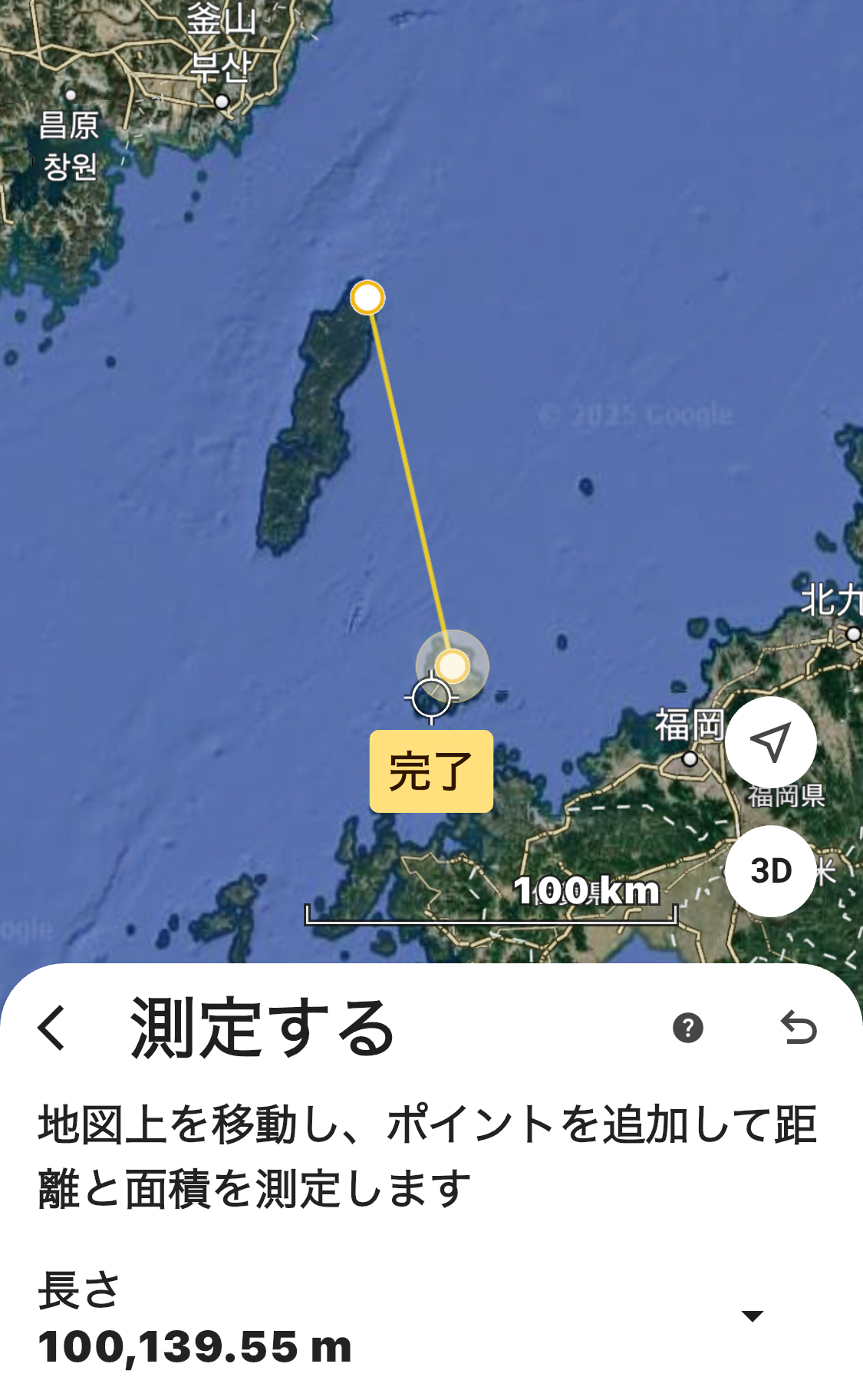Switch the map to 3D view
The image size is (863, 1400).
tap(770, 871)
